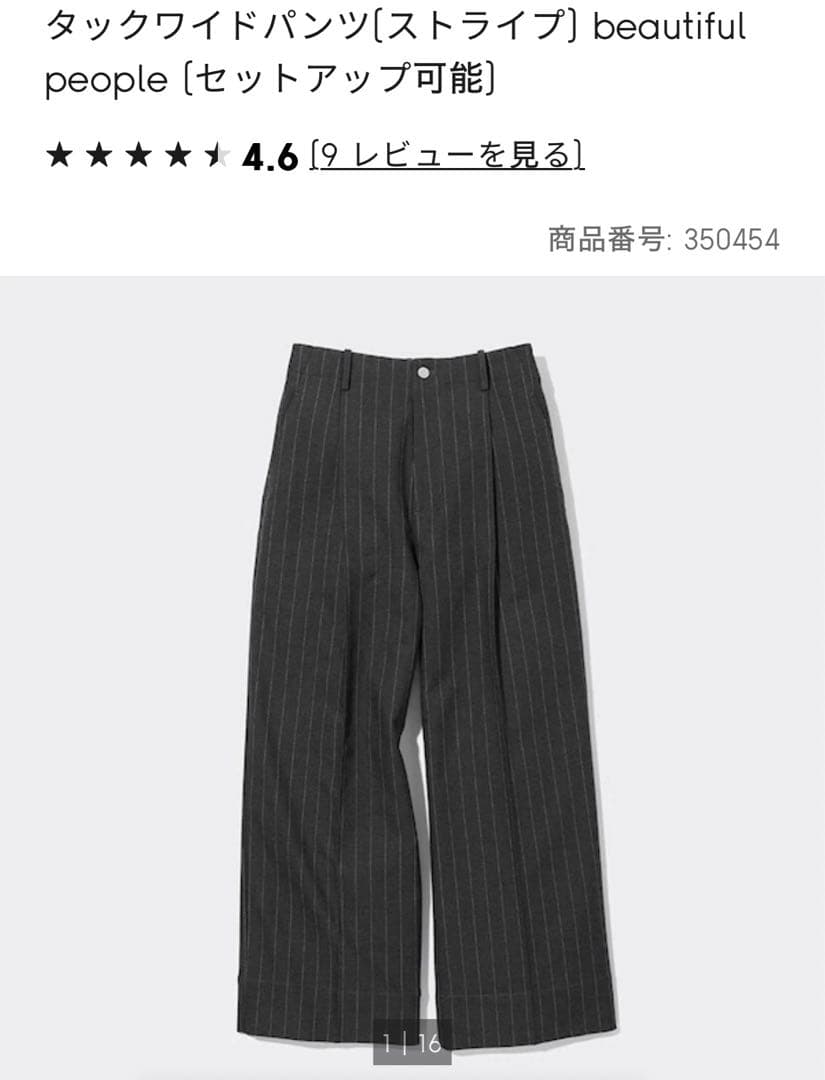Click the 商品番号 label
825x1080 pixels.
605,237
